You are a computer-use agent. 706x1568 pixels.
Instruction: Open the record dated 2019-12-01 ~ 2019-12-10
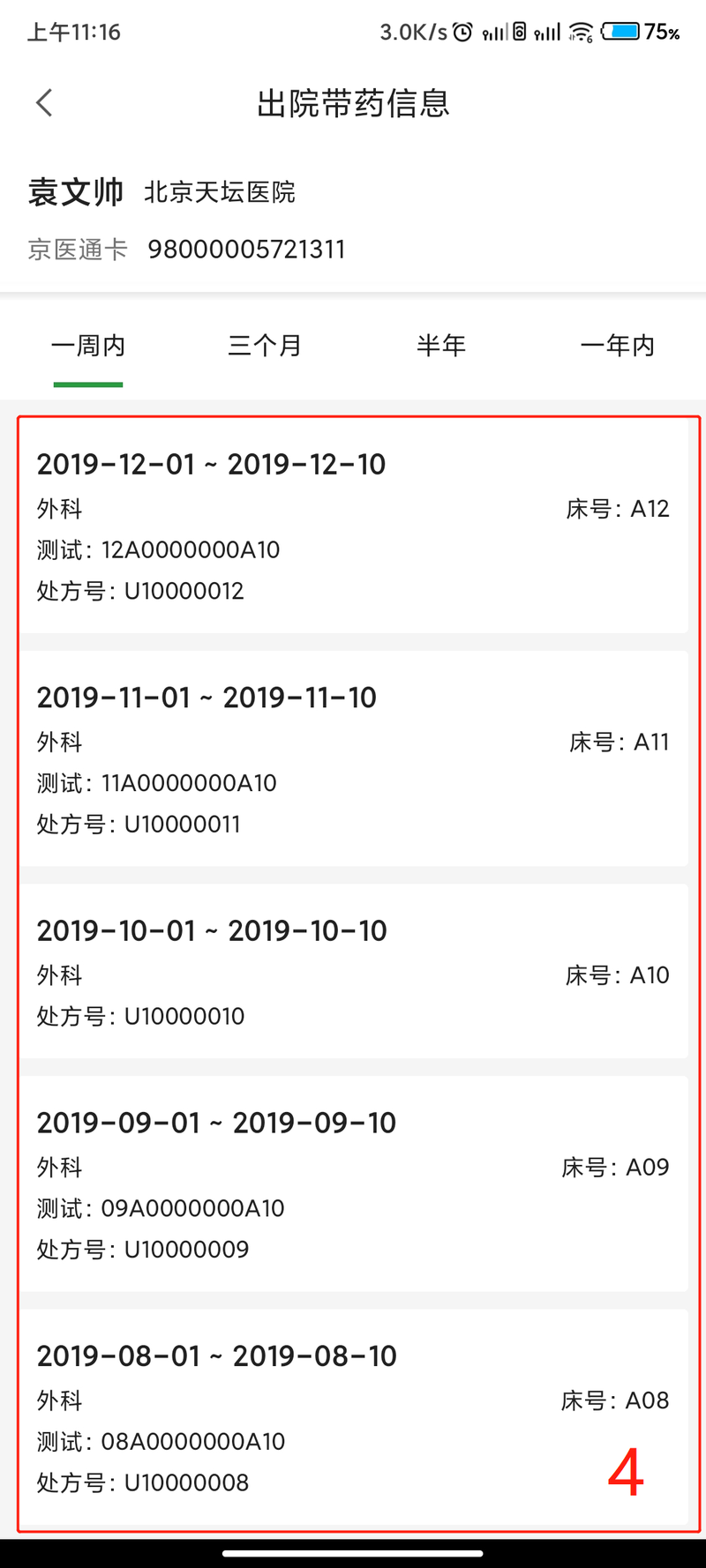pyautogui.click(x=353, y=526)
